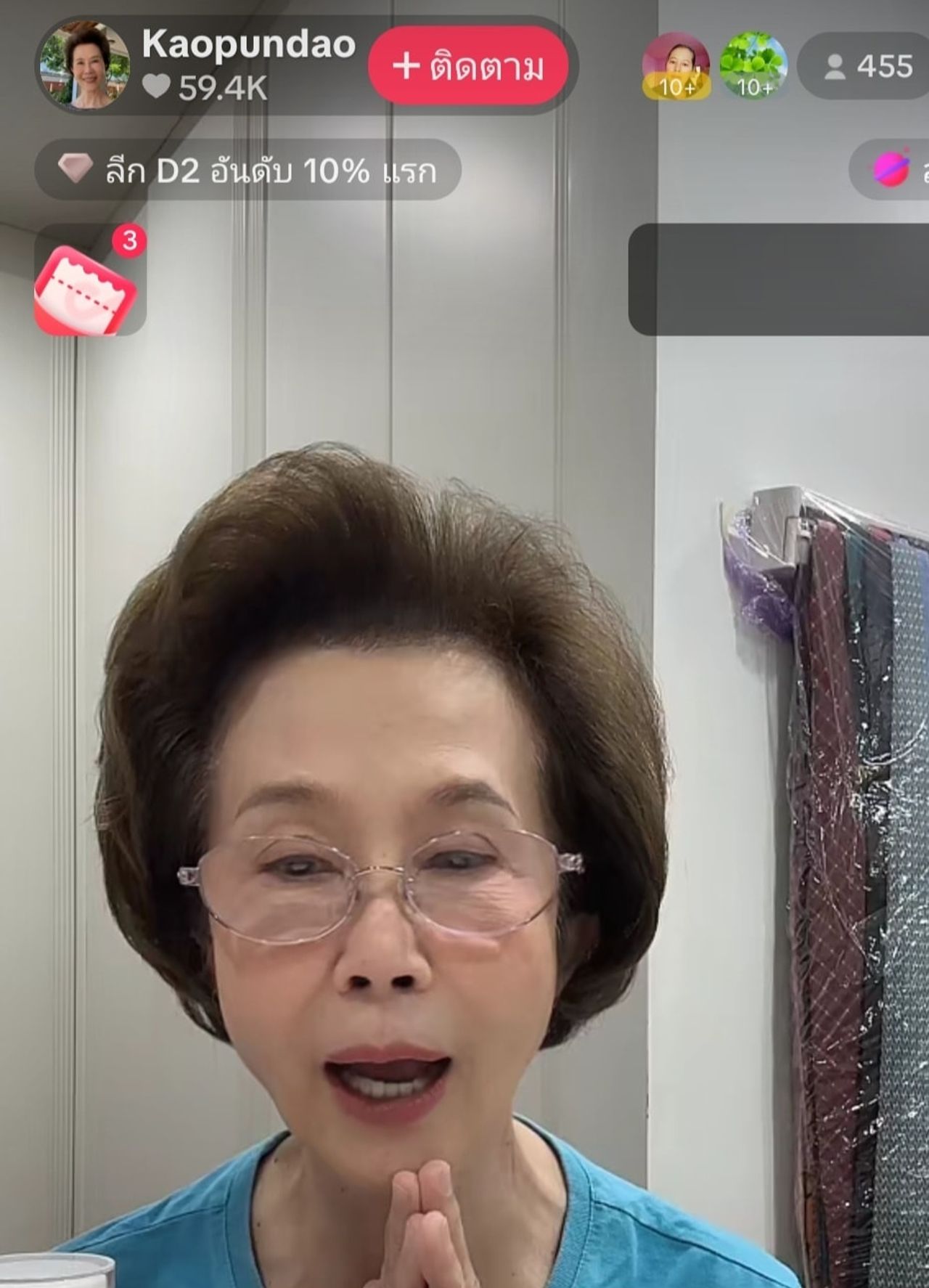The width and height of the screenshot is (929, 1288).
Task: Open the viewer count 455 list
Action: pyautogui.click(x=867, y=66)
